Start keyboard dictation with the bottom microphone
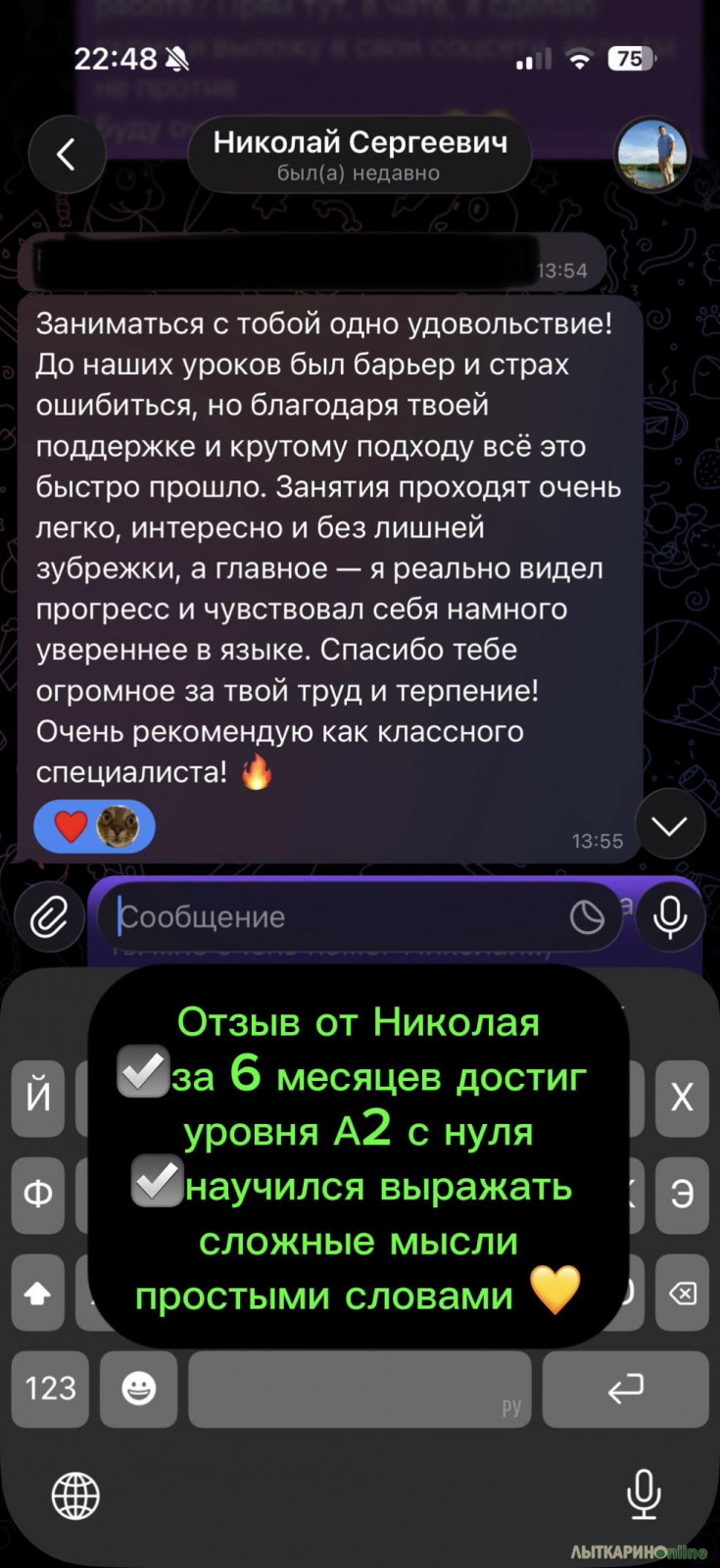720x1568 pixels. (x=644, y=1495)
